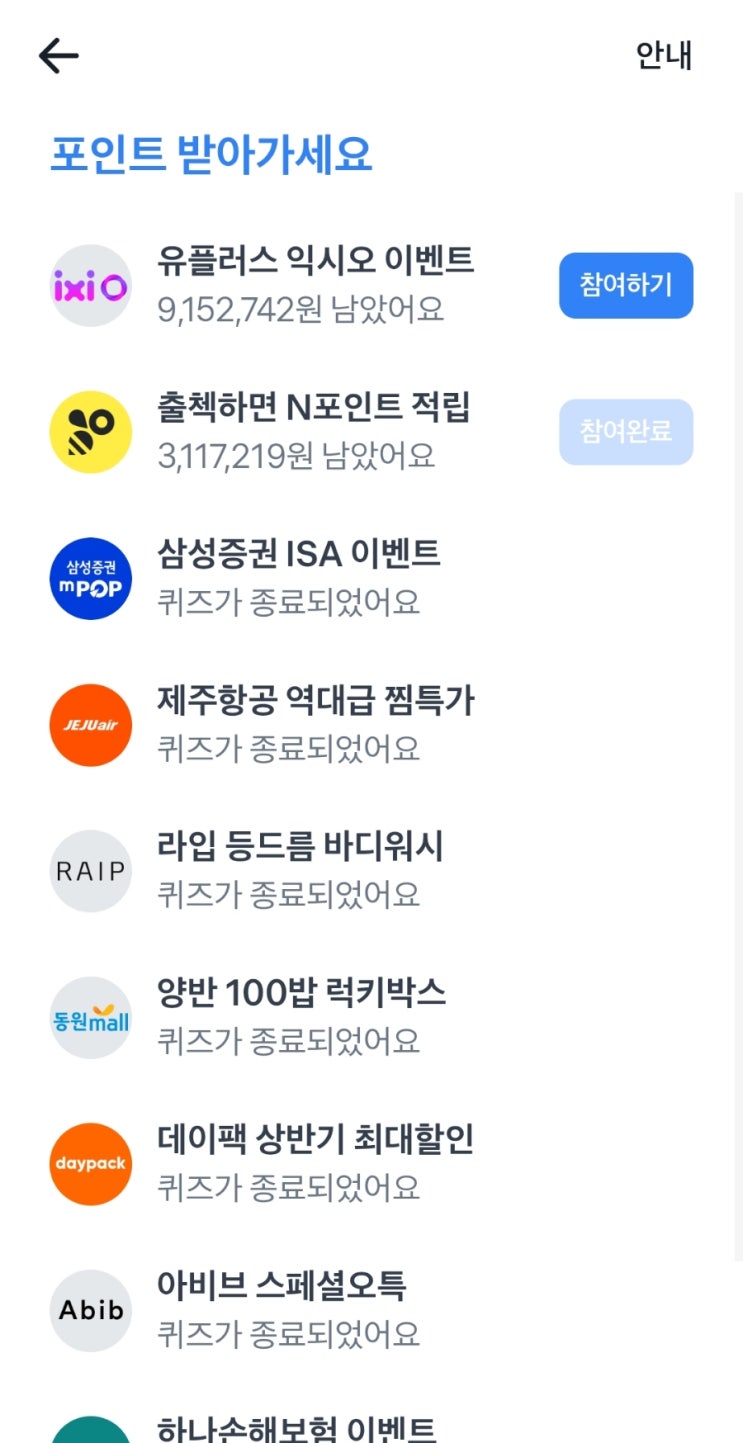
Task: Open 하나손해보험 이벤트
Action: coord(371,1425)
